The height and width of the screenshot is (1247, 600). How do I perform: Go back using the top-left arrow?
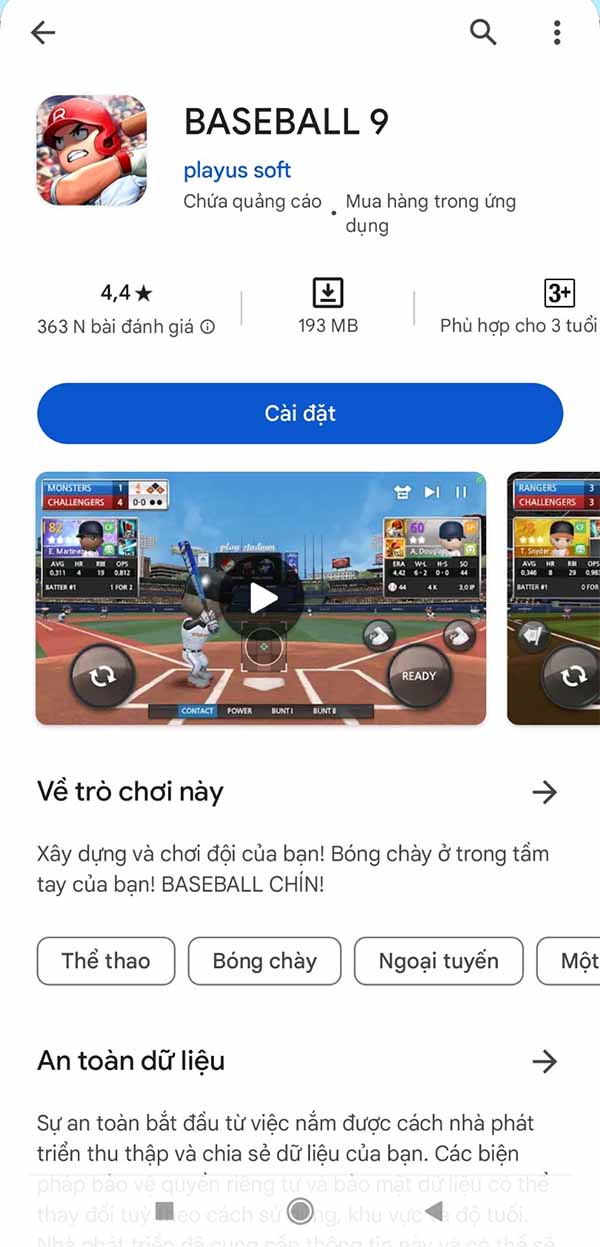tap(43, 33)
